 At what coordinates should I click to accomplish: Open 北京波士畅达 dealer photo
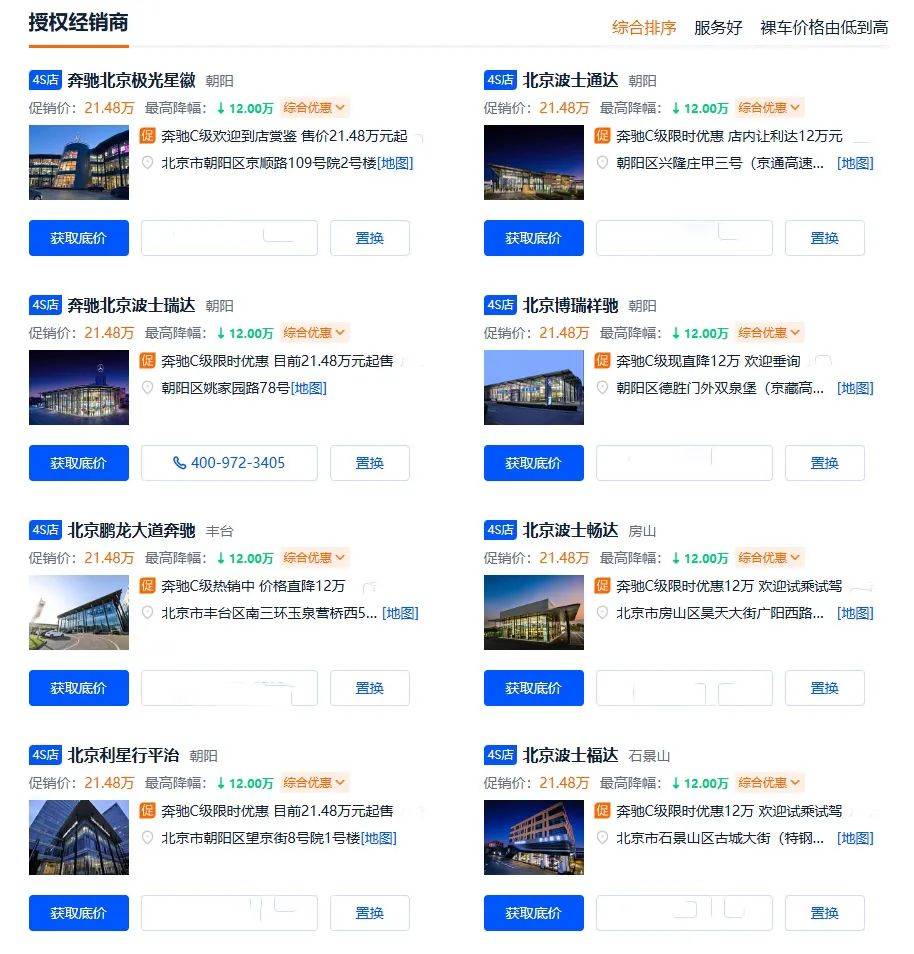[x=533, y=612]
